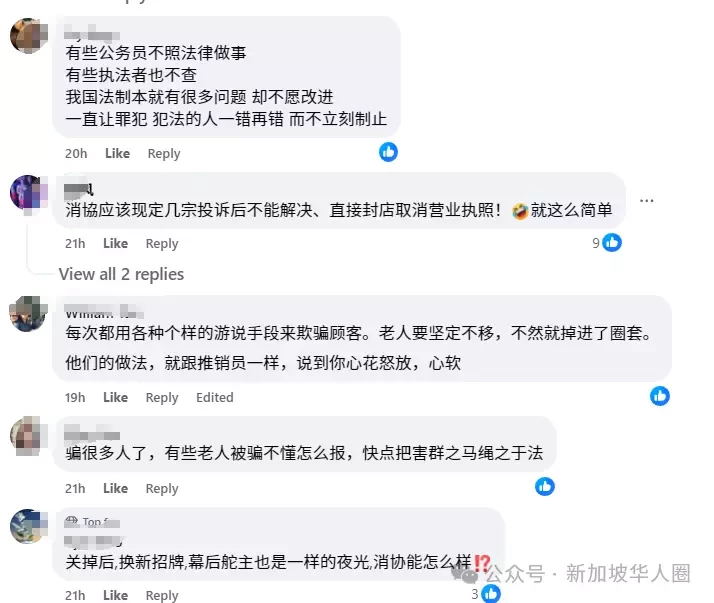
Task: Open the profile avatar of the 骗很多人了 commenter
Action: click(26, 436)
